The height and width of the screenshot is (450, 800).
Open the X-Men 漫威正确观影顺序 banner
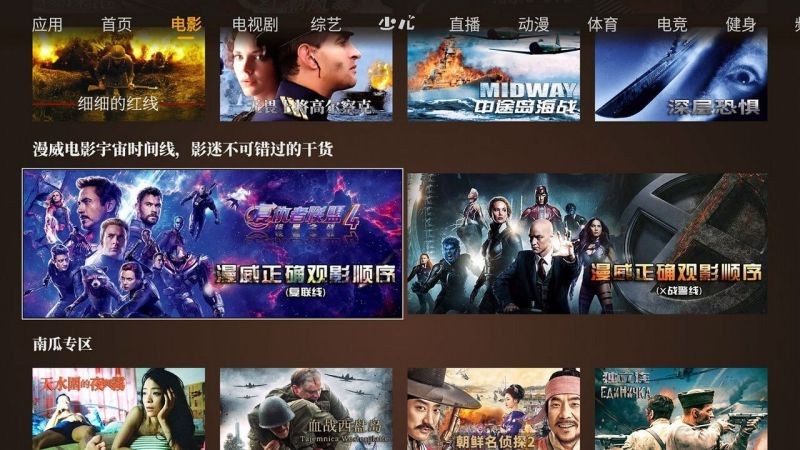click(587, 244)
